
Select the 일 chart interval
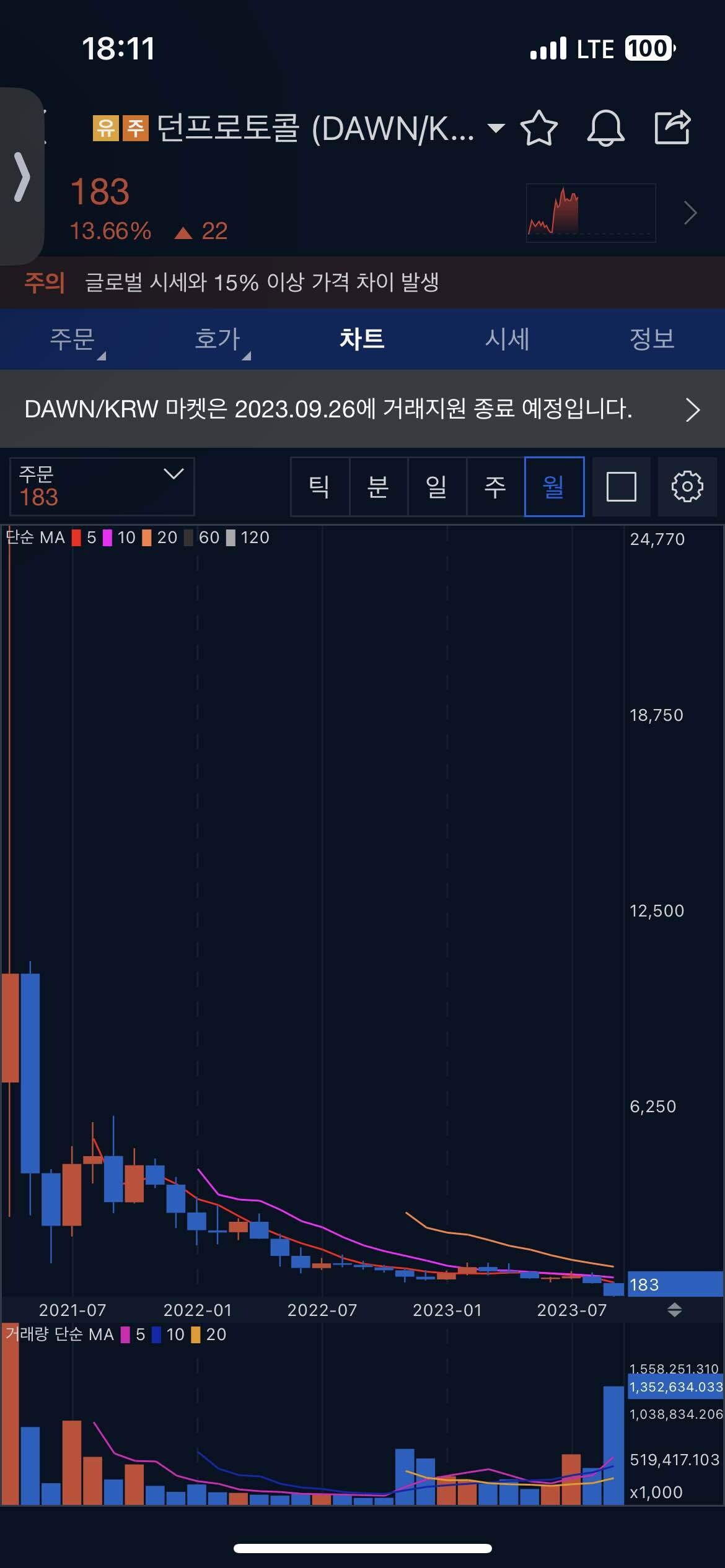click(437, 487)
